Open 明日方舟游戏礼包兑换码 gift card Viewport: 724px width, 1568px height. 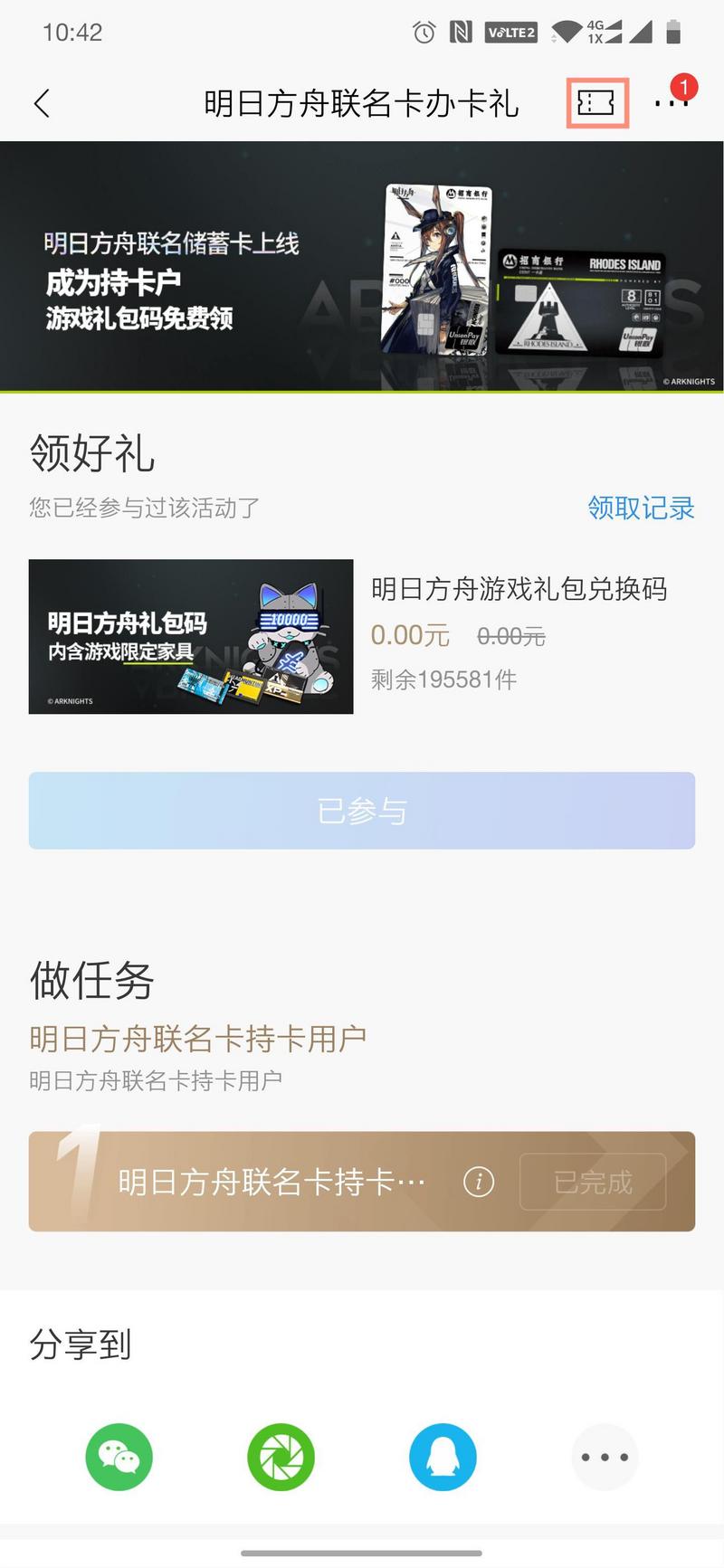[x=362, y=636]
